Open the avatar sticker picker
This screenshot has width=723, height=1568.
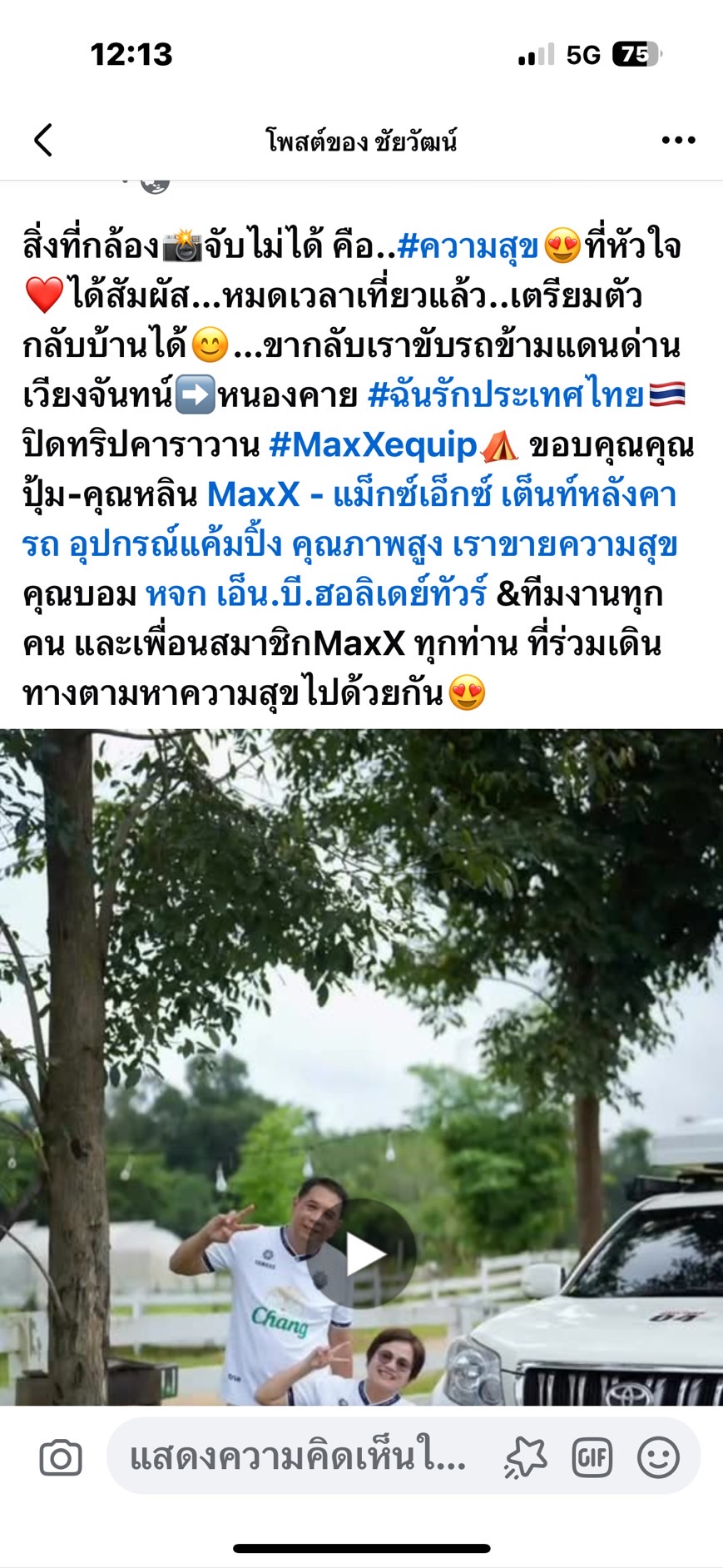[x=525, y=1457]
